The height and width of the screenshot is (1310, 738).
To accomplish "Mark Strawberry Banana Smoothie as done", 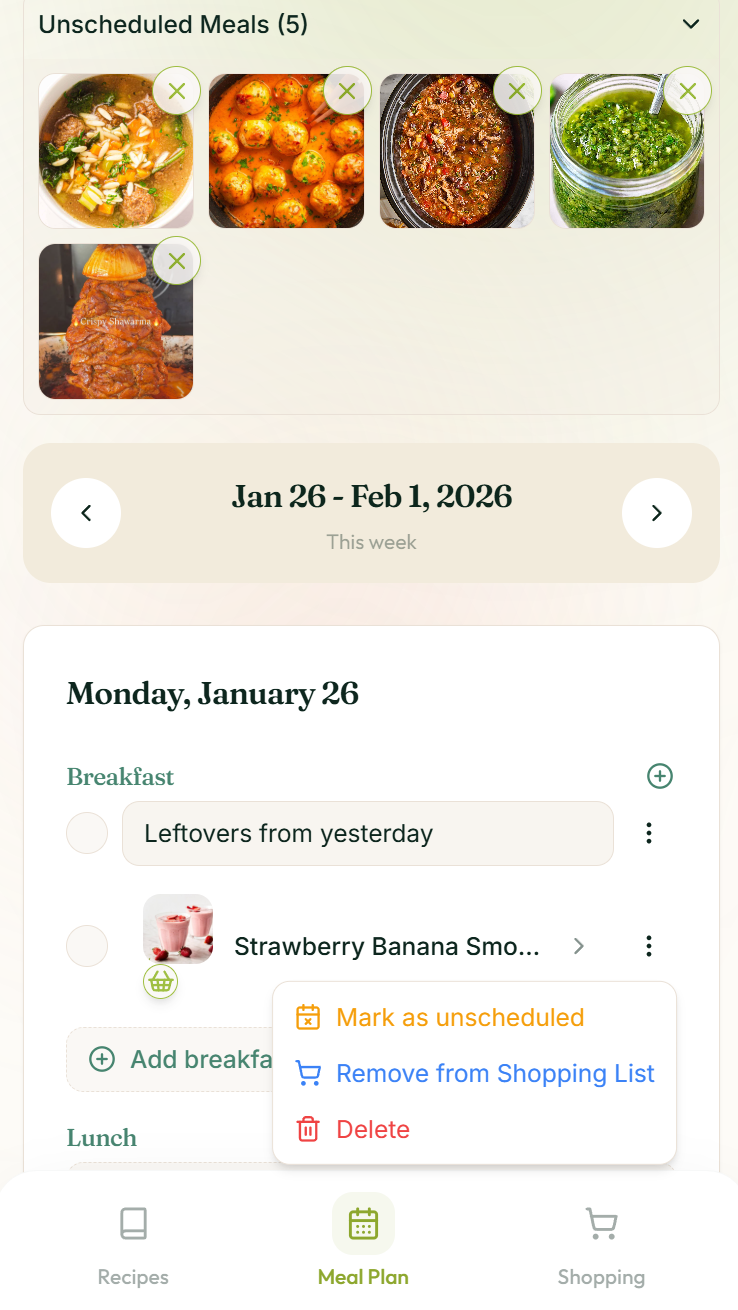I will pos(87,946).
